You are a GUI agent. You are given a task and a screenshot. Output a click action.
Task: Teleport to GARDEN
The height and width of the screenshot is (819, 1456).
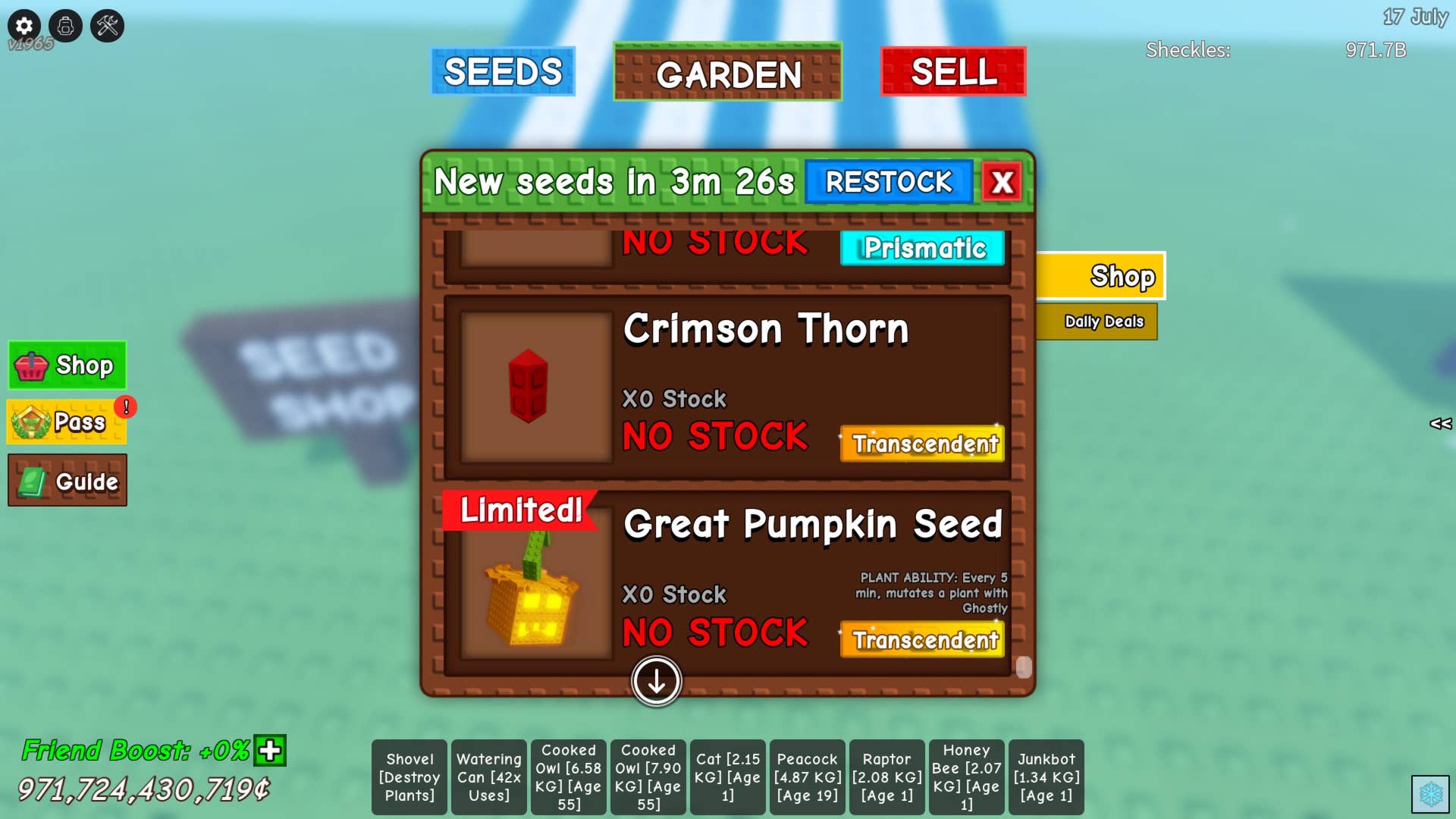click(x=727, y=73)
